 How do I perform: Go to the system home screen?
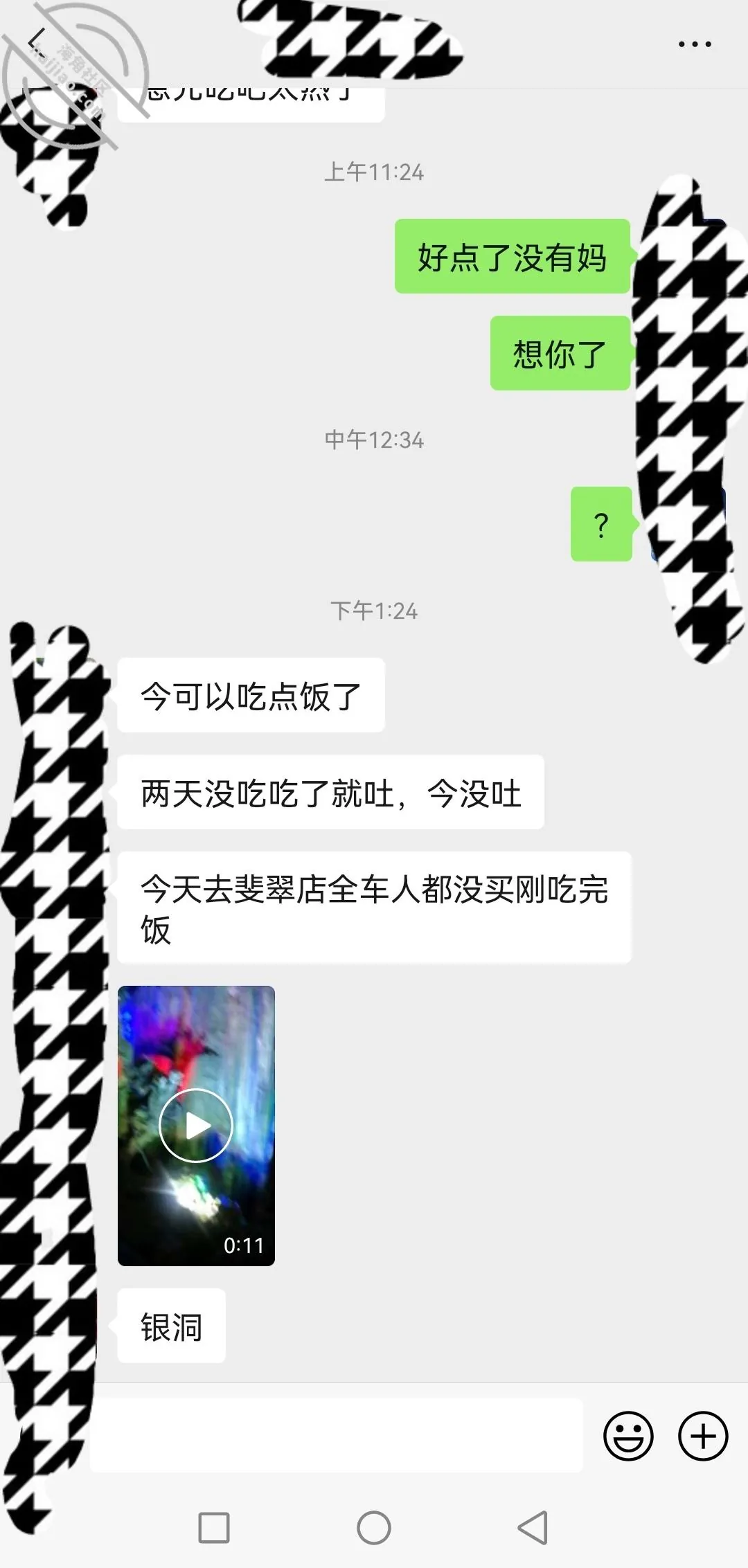[x=374, y=1528]
